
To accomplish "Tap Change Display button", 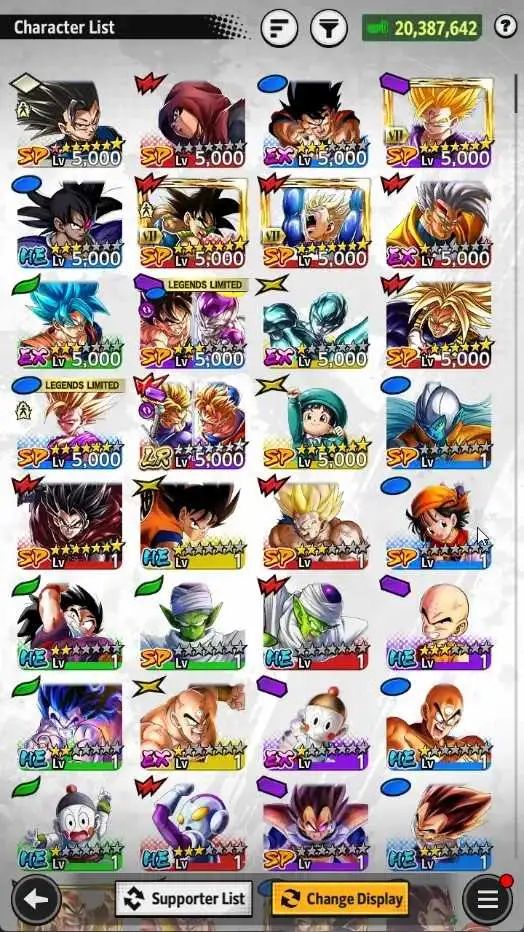I will click(340, 898).
